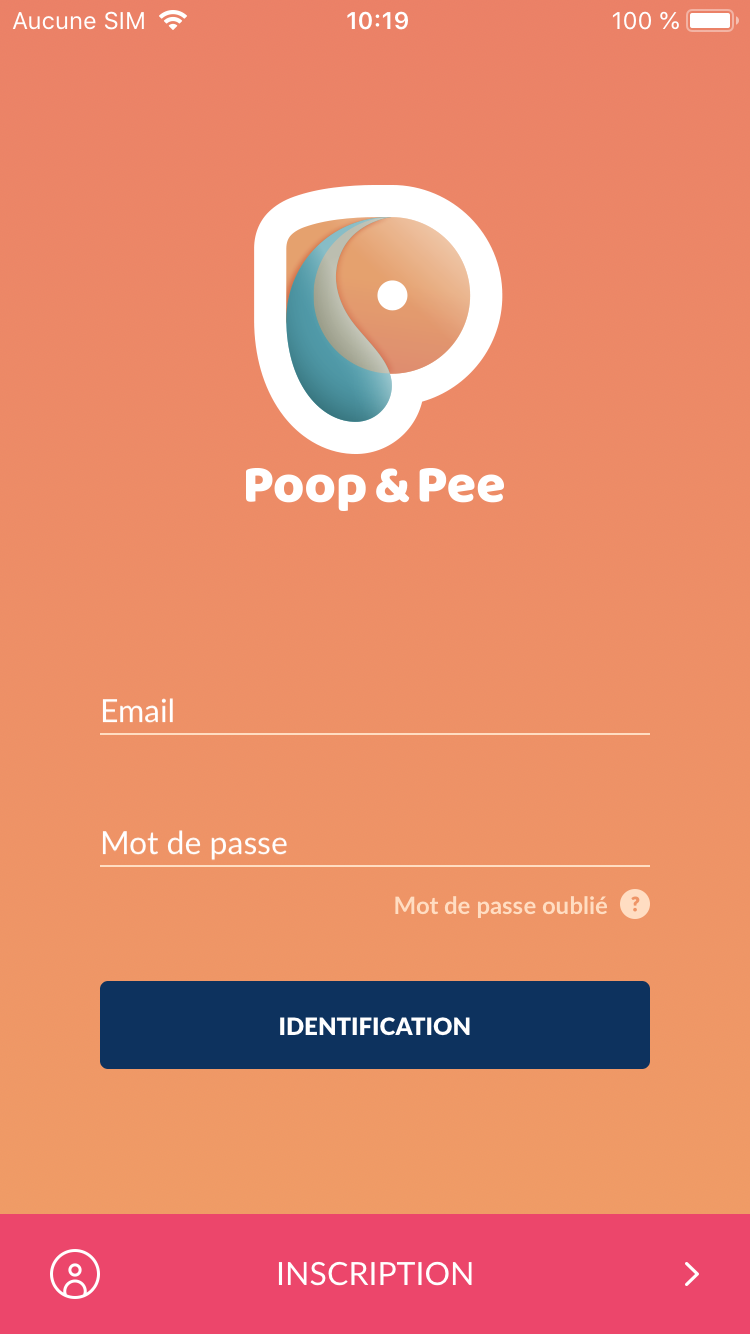Select the Email input field
This screenshot has width=750, height=1334.
coord(375,711)
